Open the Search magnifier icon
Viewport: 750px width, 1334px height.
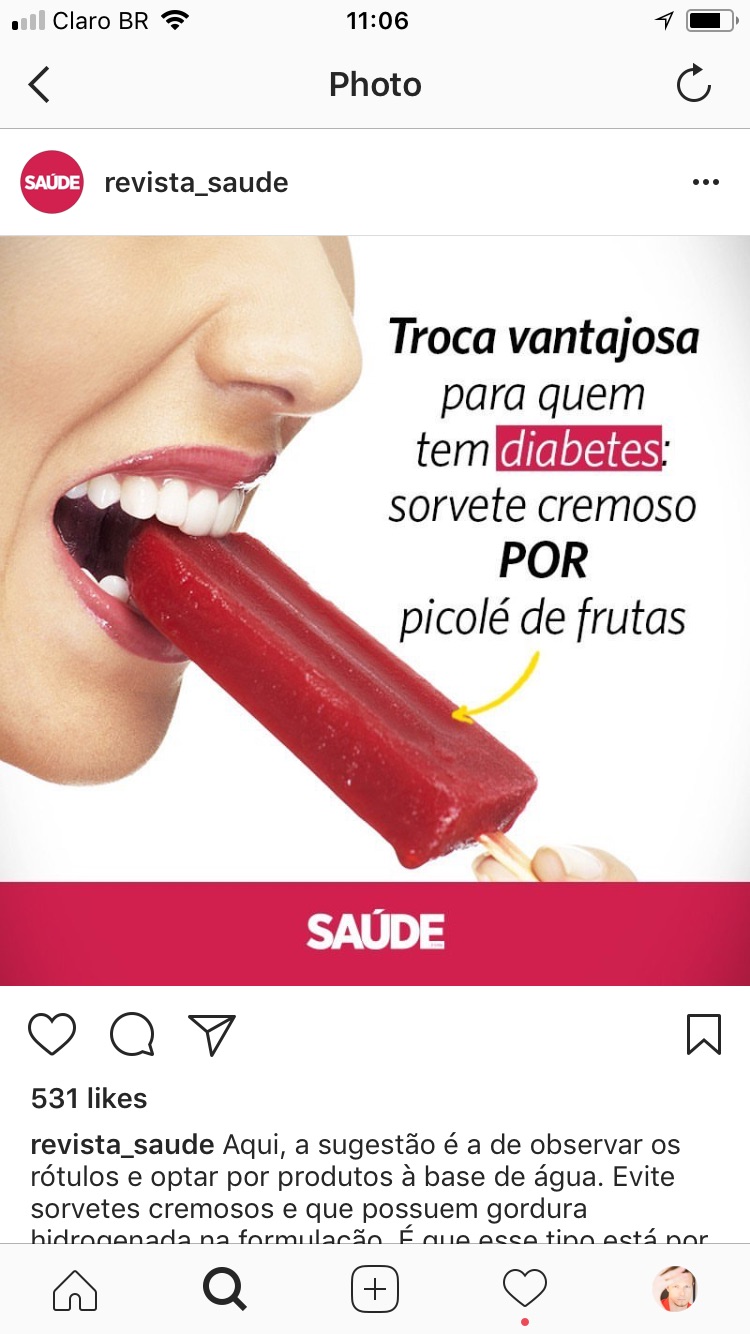(225, 1290)
